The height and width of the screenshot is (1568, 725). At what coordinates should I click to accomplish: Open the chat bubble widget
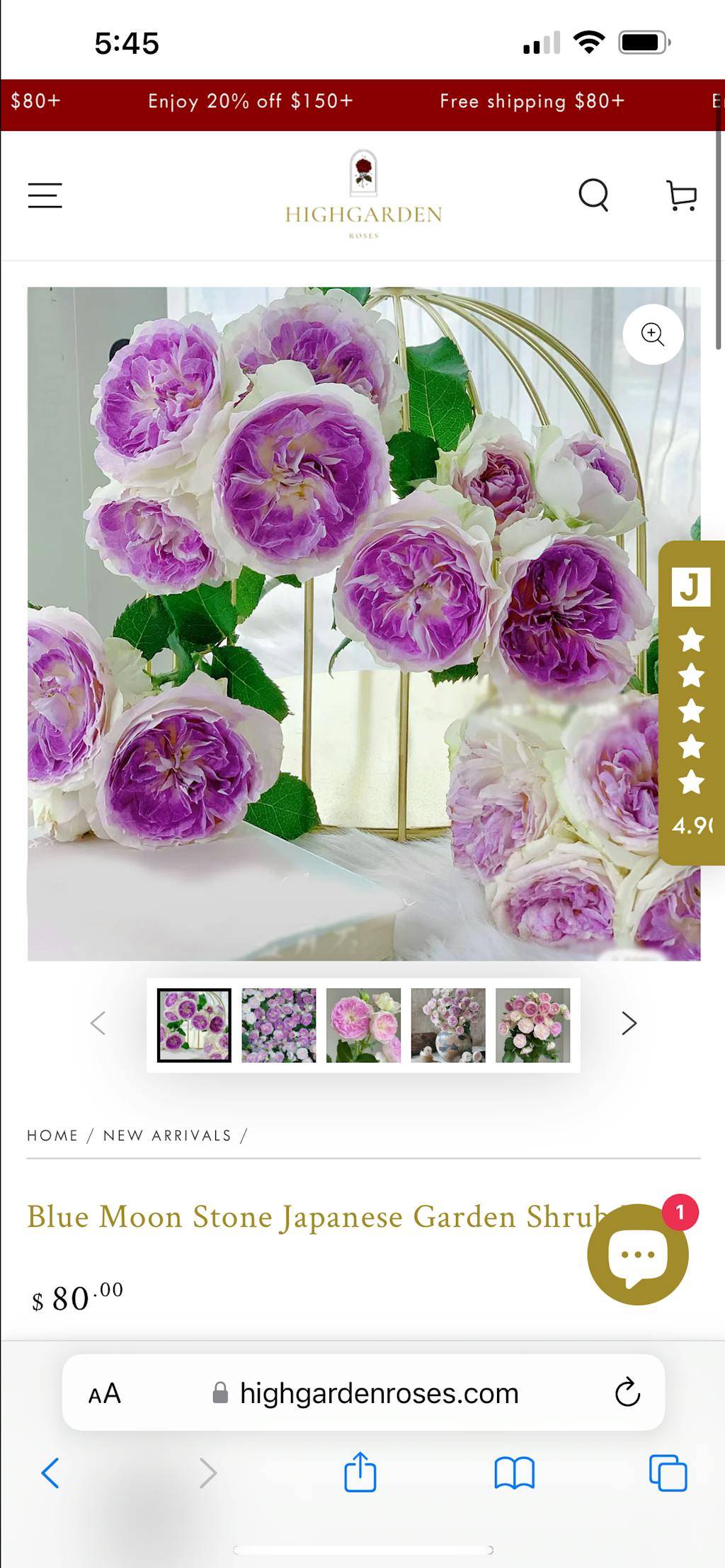pos(637,1254)
